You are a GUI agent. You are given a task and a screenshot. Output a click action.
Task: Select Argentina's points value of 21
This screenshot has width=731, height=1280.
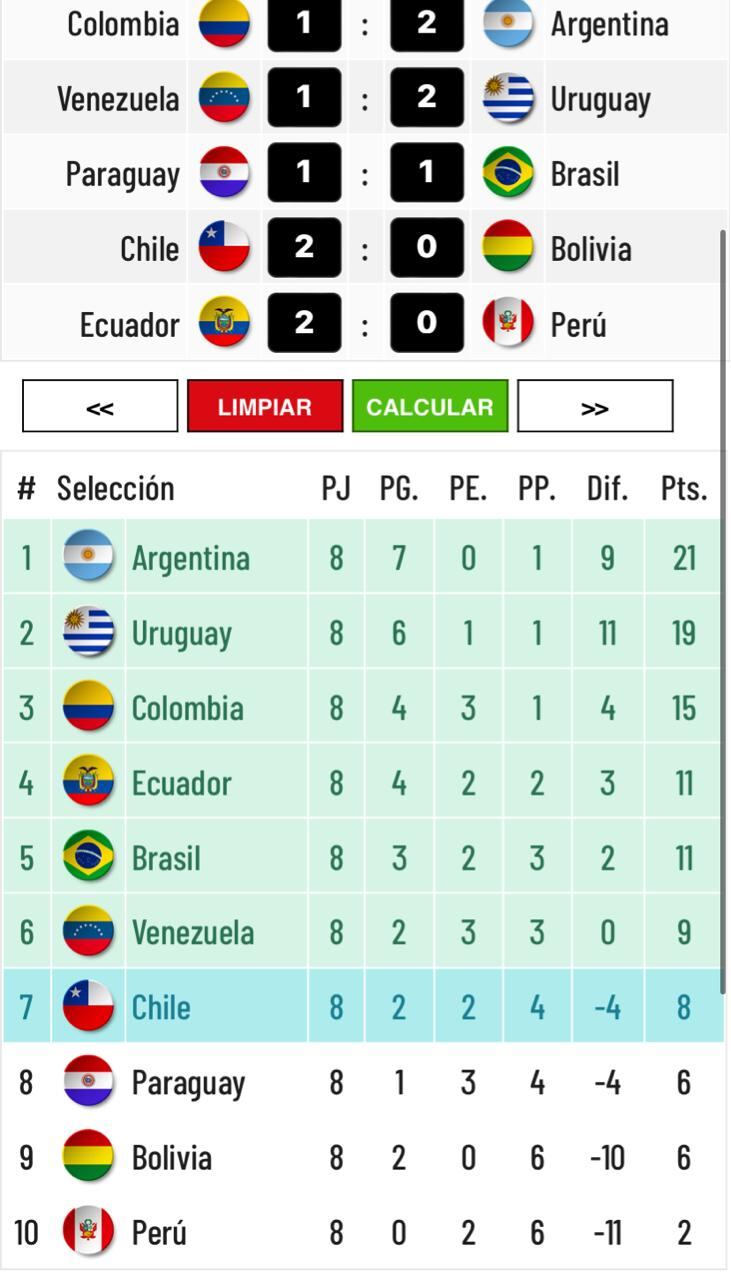click(x=683, y=558)
